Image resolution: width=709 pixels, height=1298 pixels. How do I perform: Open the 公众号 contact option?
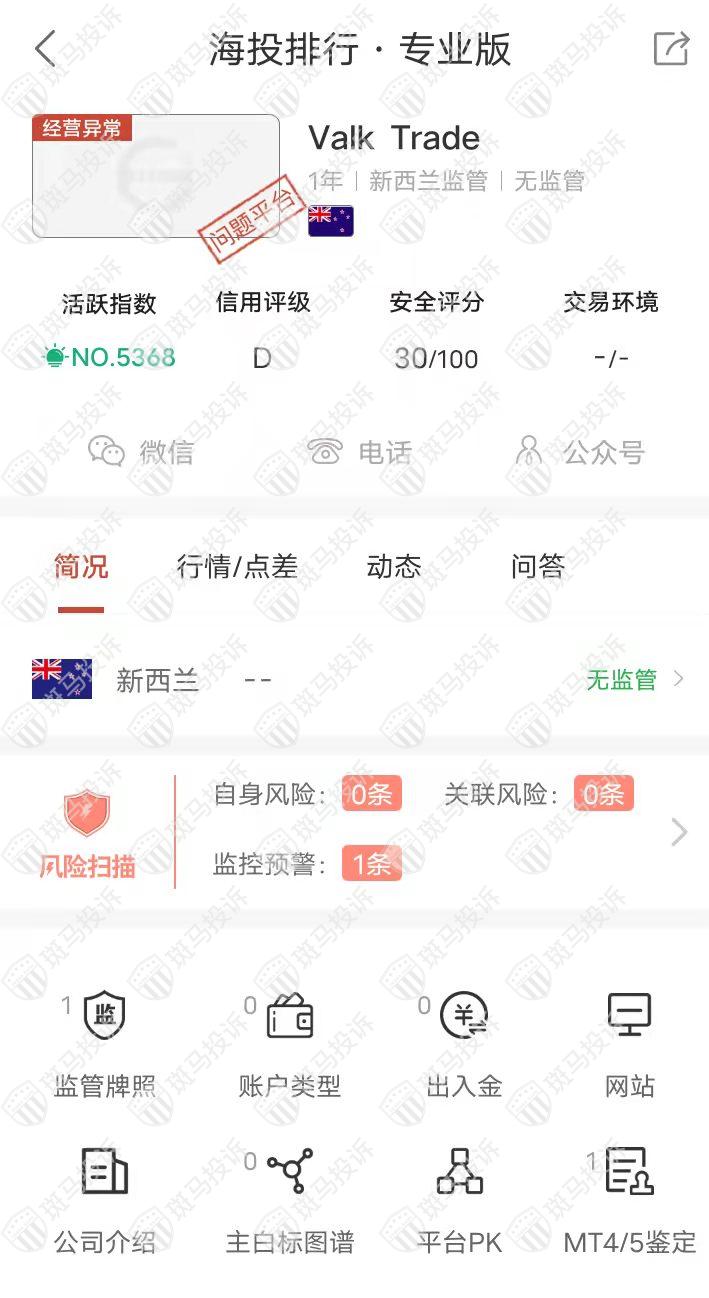coord(579,452)
